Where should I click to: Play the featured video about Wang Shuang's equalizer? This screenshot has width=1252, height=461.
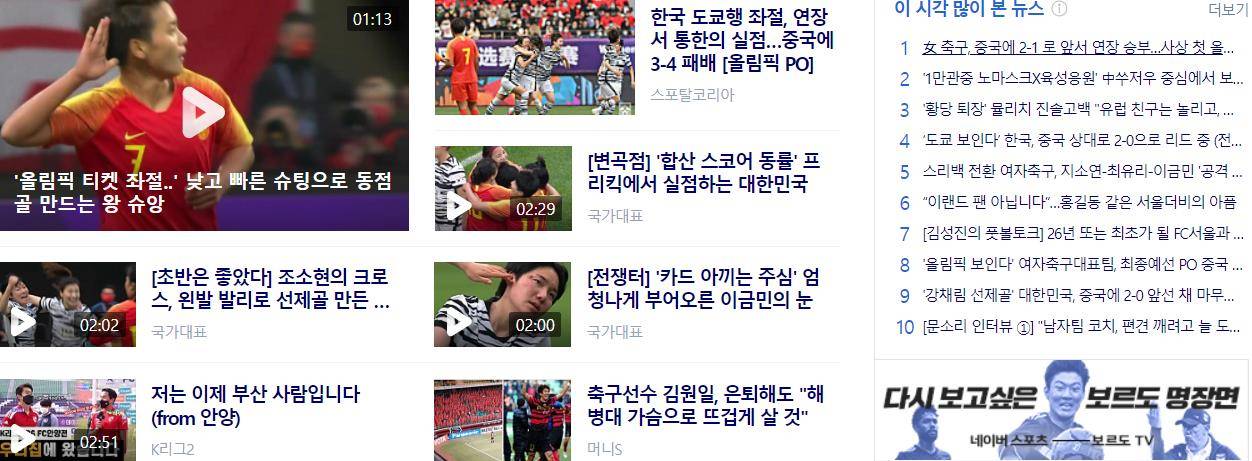point(204,112)
